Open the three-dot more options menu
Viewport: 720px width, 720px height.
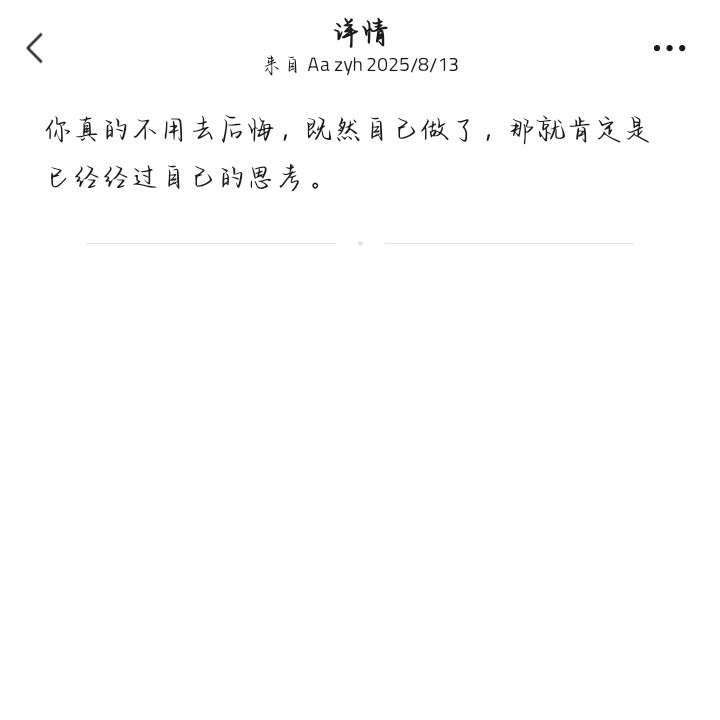tap(669, 48)
